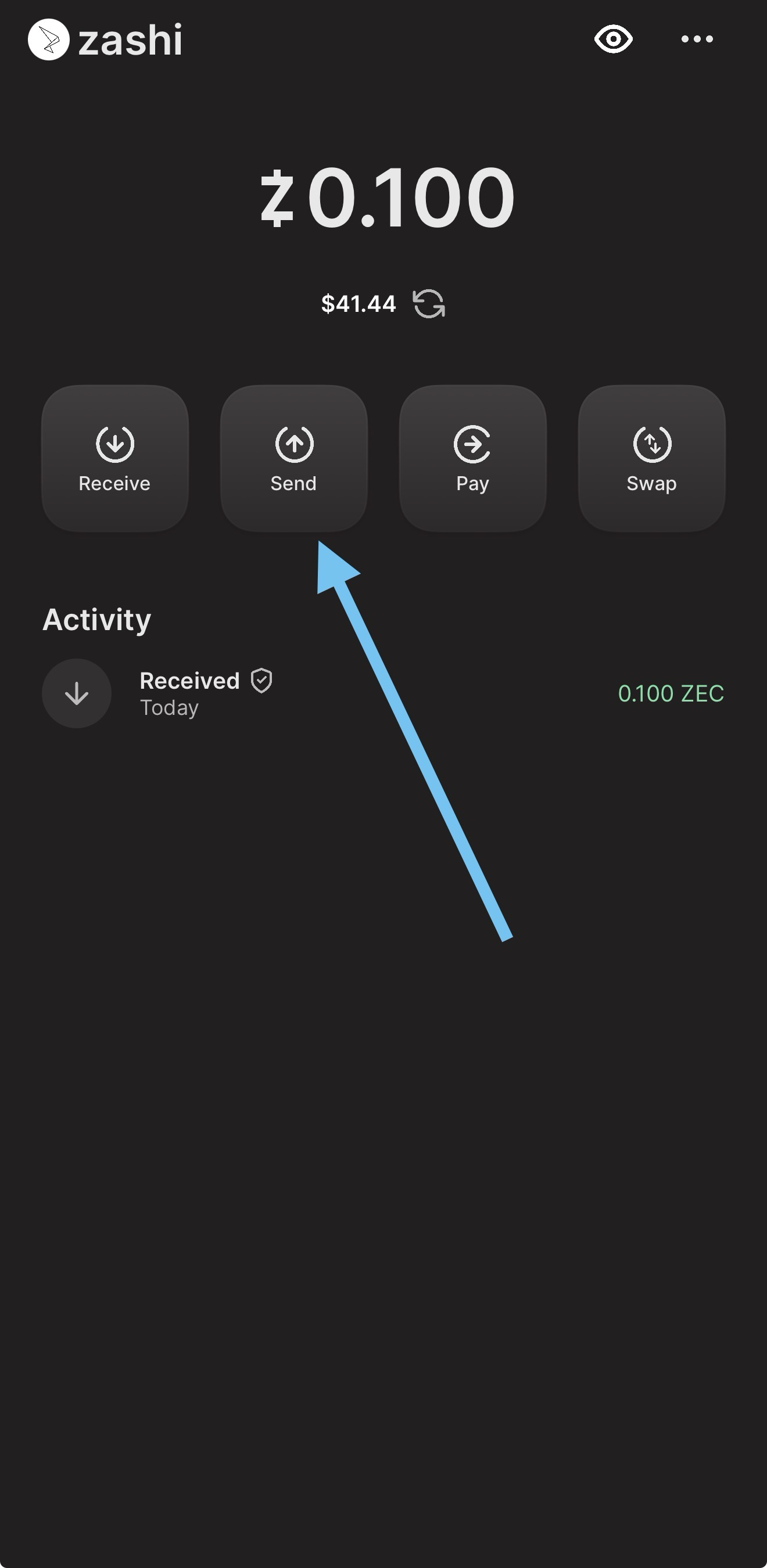
Task: Open the Received 0.100 ZEC transaction
Action: pos(382,693)
